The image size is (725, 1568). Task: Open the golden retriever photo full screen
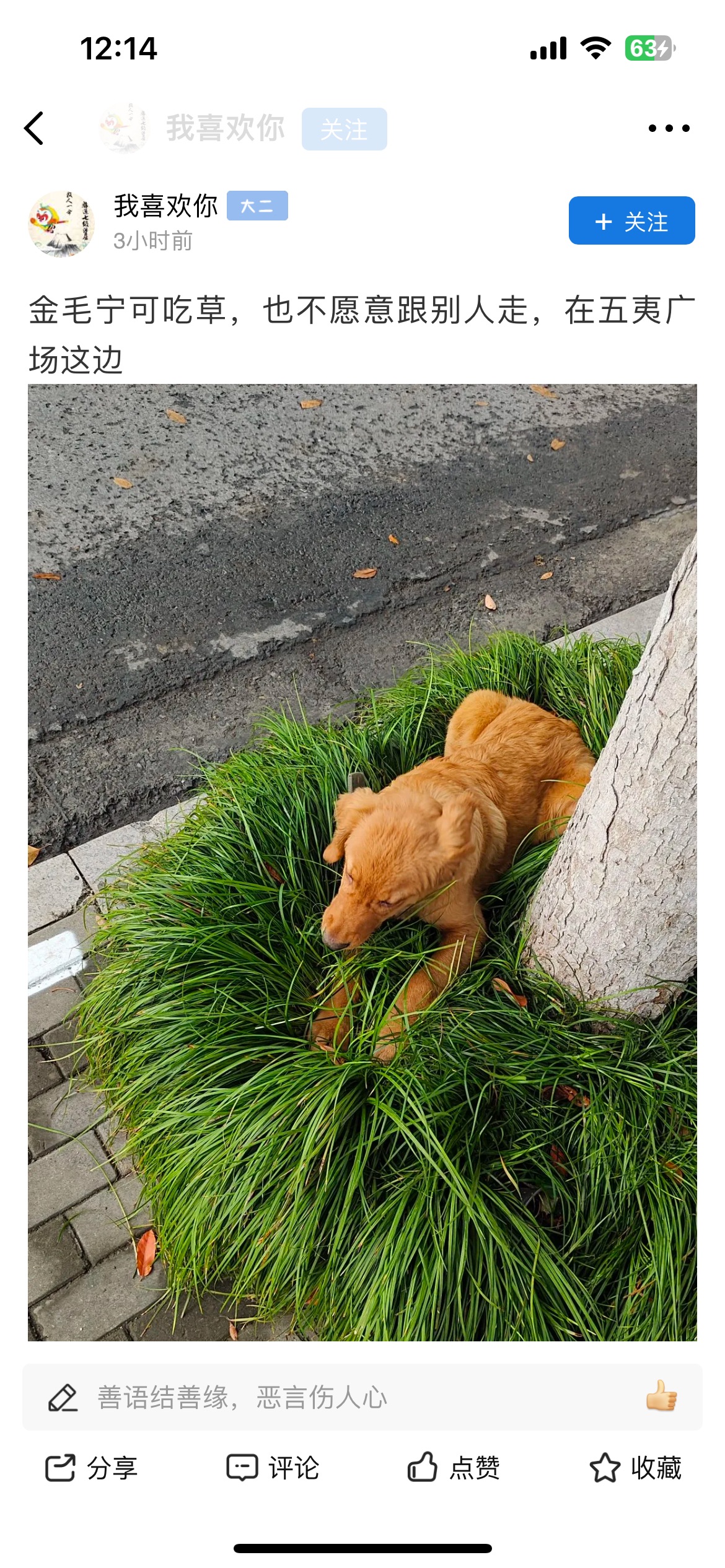(362, 862)
